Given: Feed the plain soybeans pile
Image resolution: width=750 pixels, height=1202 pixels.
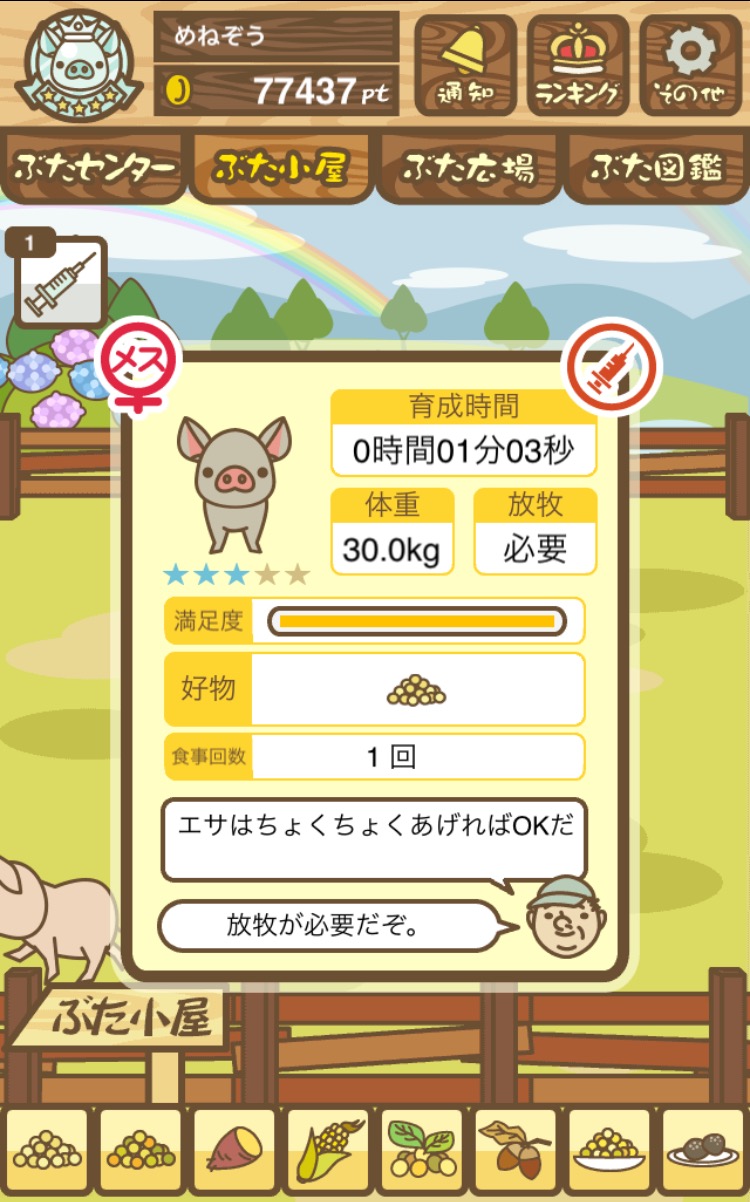Looking at the screenshot, I should [46, 1151].
